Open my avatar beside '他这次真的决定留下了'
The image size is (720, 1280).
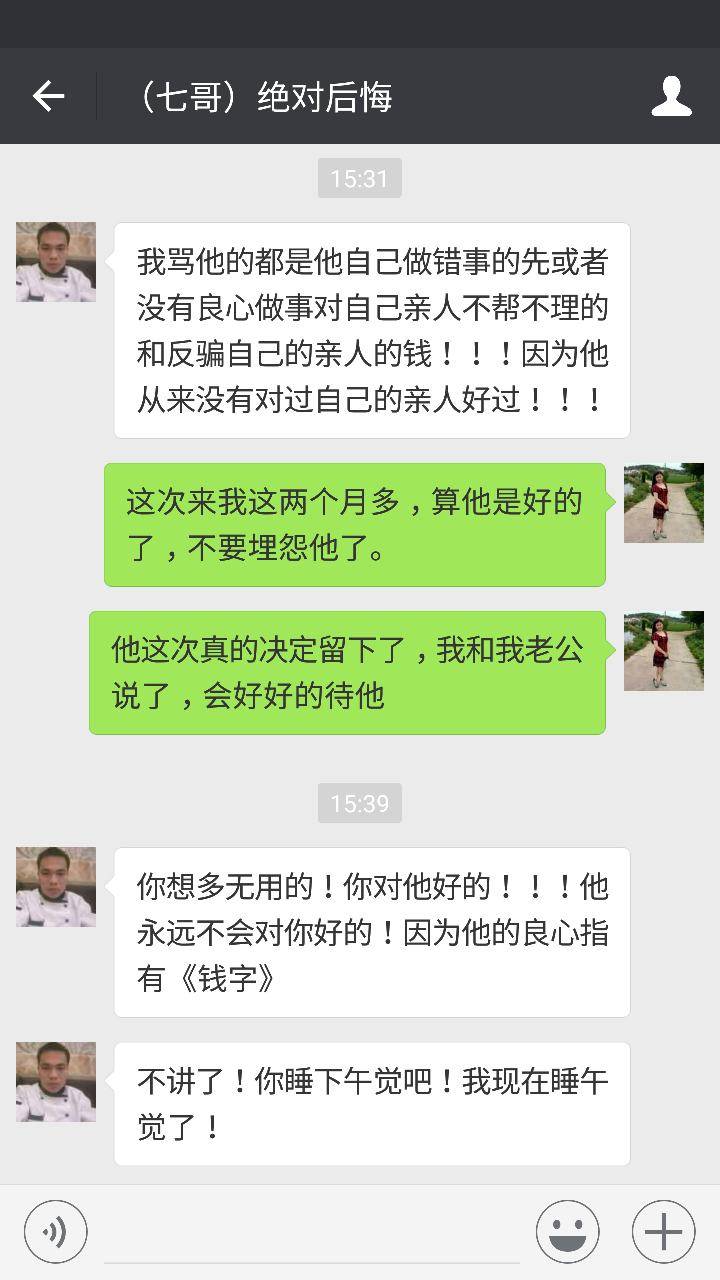pos(663,651)
